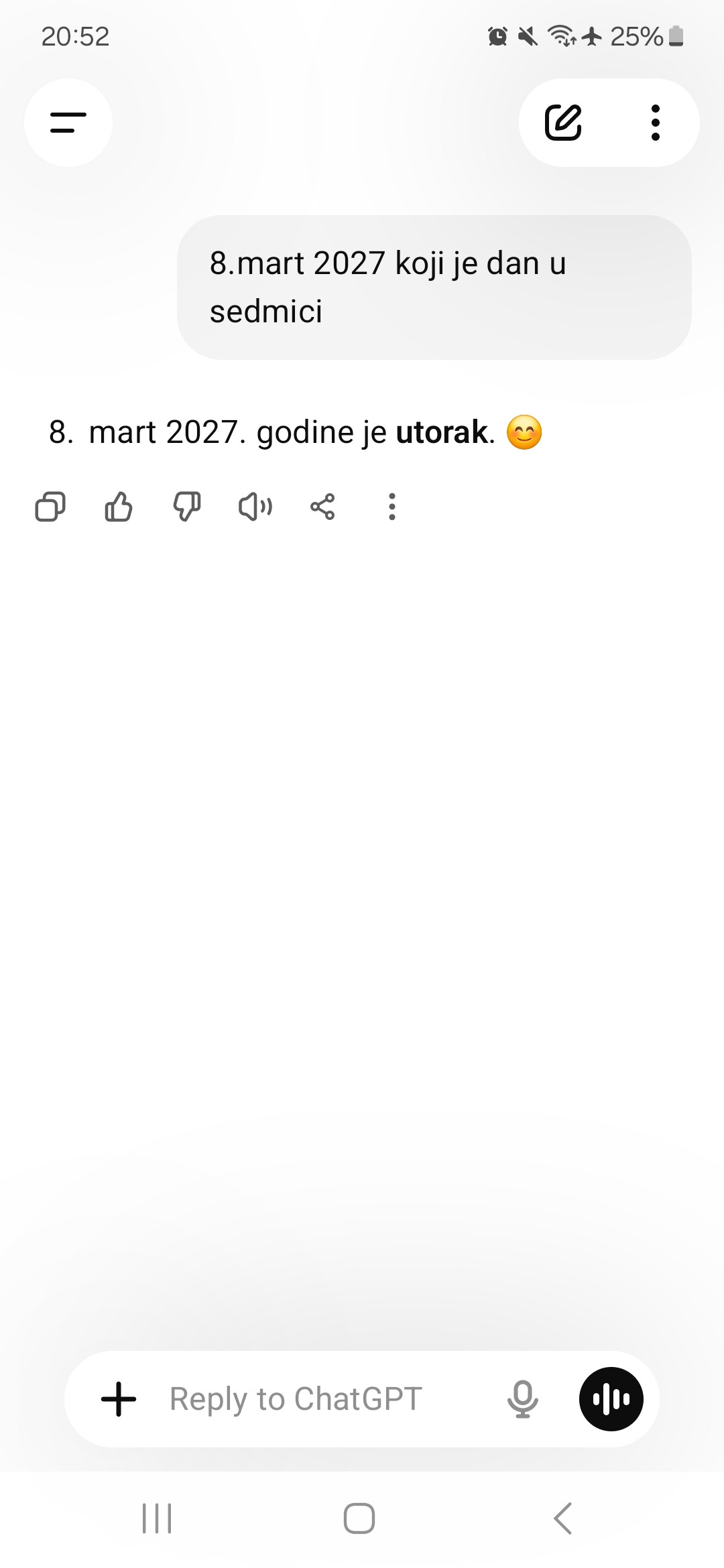Open the sidebar menu button

[68, 123]
